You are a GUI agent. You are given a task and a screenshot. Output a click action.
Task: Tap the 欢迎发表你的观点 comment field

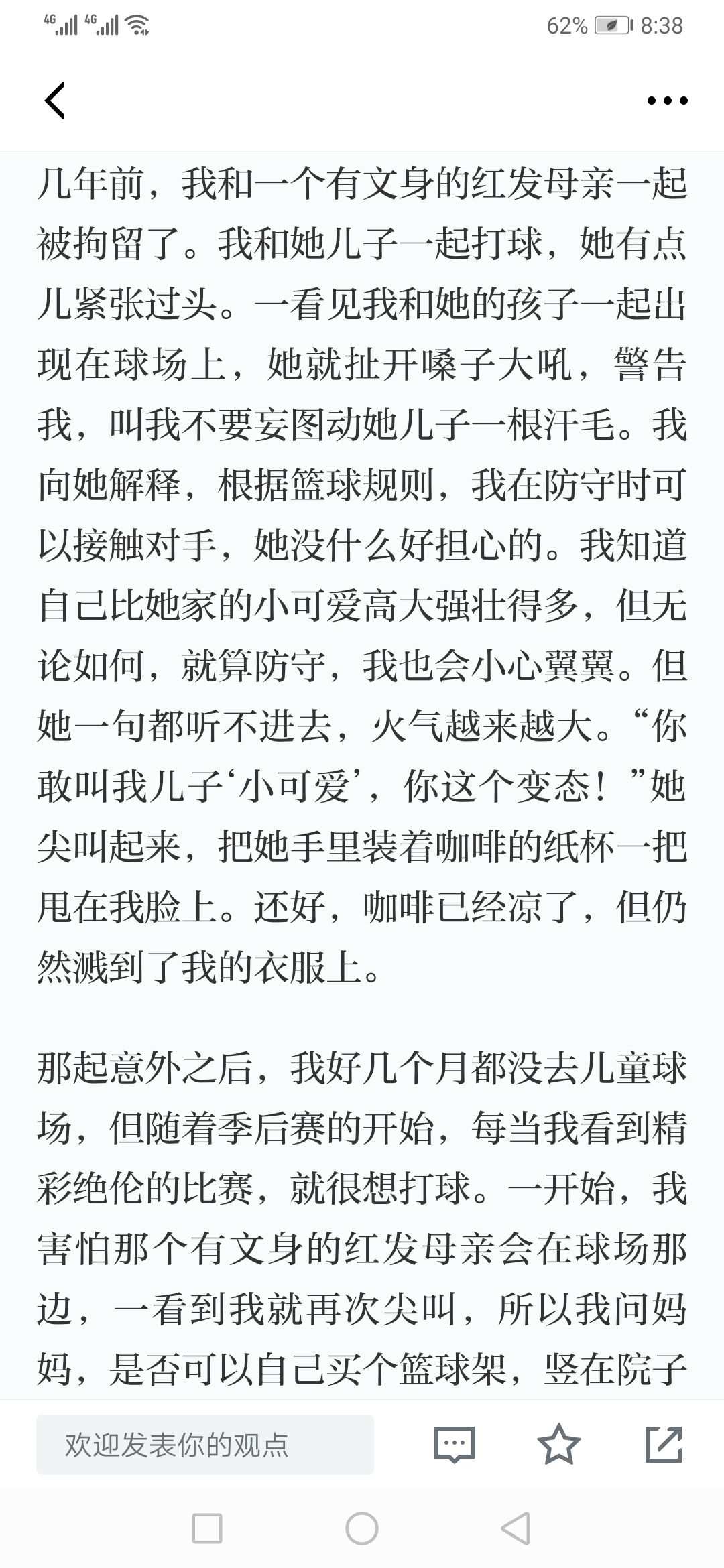205,1445
